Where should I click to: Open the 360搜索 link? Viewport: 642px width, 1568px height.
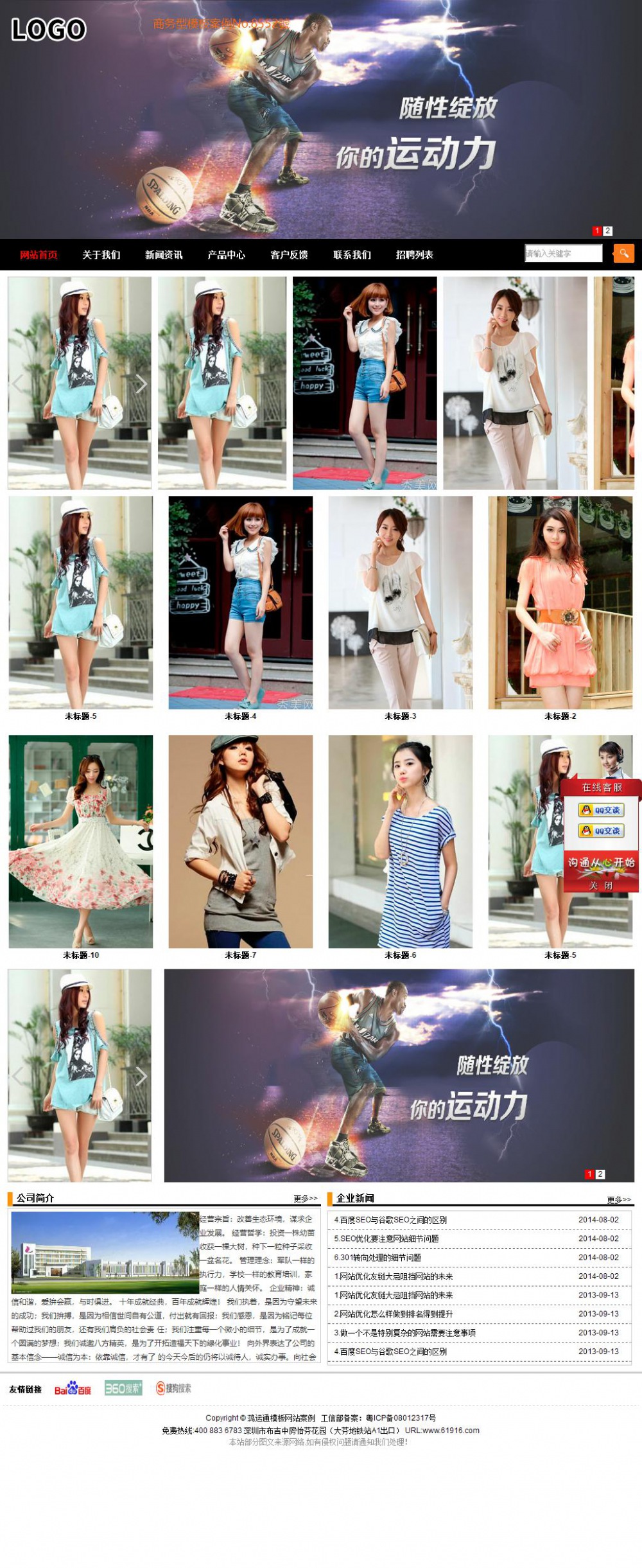(123, 1388)
